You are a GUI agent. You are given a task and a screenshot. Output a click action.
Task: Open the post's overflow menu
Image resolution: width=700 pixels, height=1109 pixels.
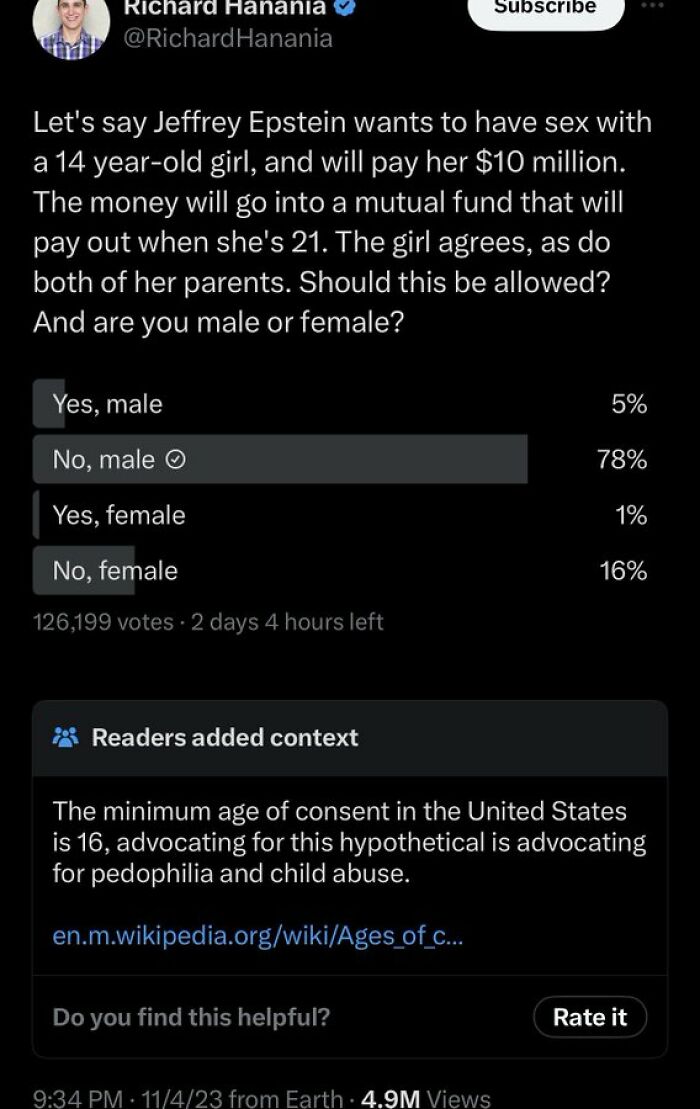pos(653,6)
